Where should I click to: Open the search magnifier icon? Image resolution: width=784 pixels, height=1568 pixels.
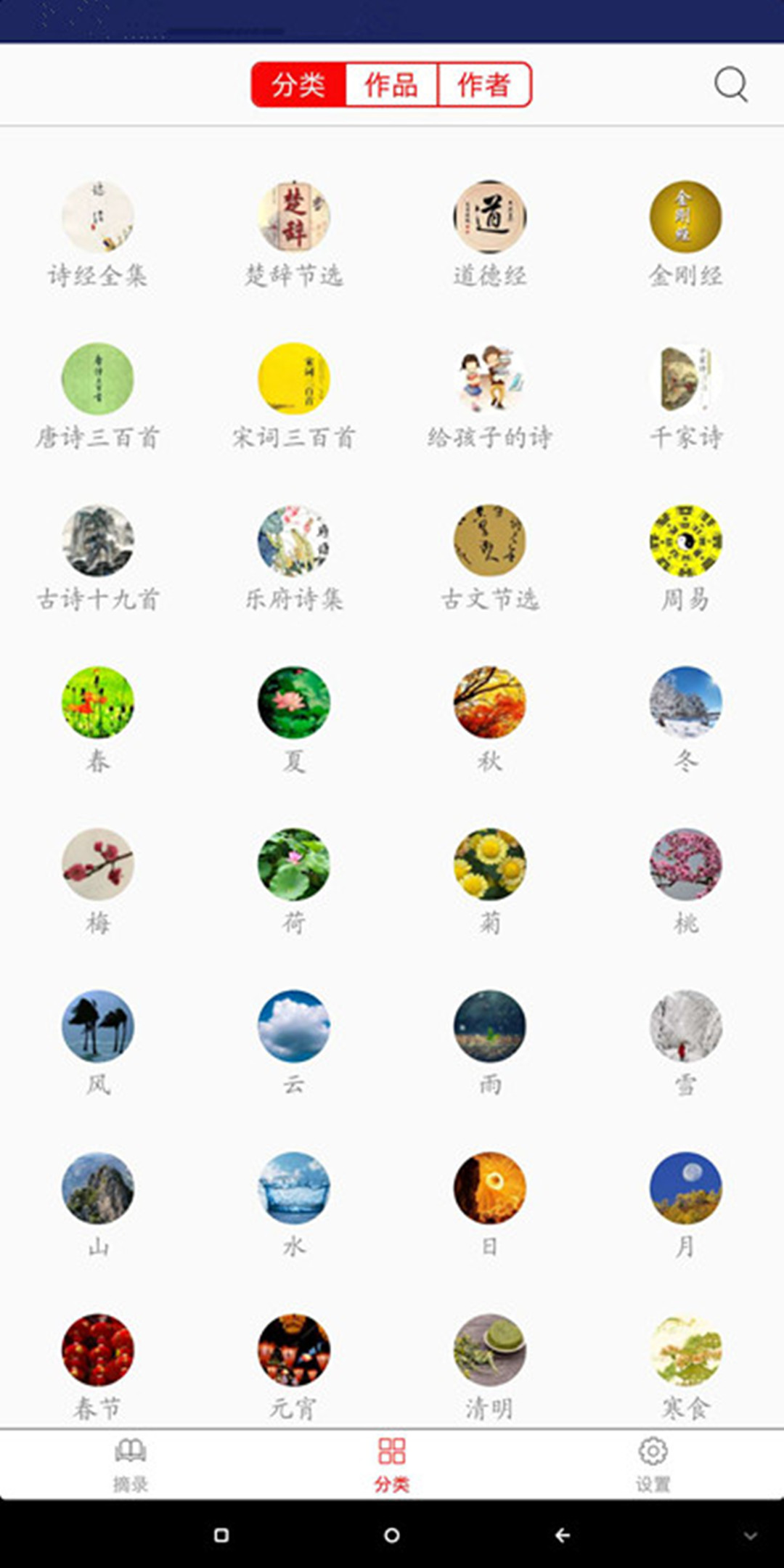coord(732,85)
